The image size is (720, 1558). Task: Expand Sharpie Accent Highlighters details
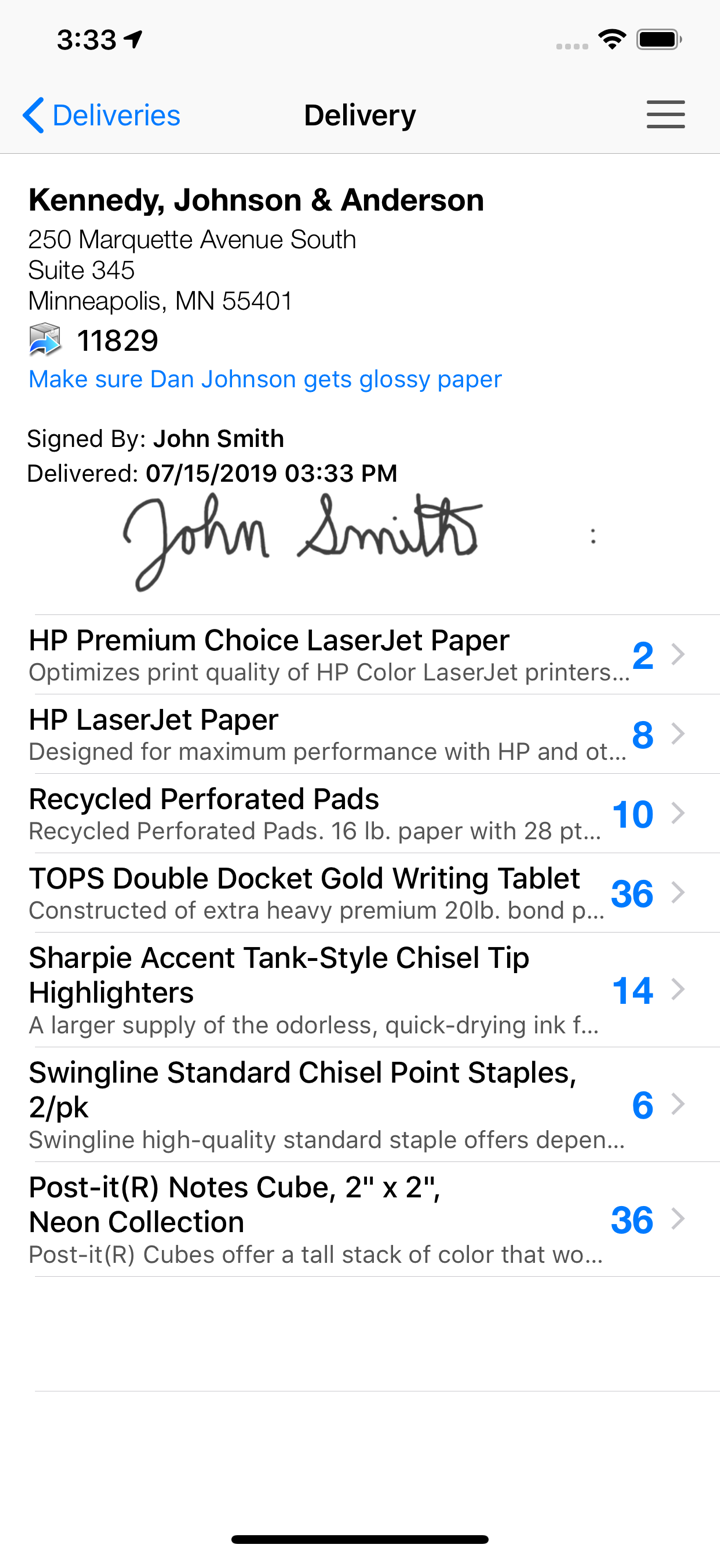[678, 990]
